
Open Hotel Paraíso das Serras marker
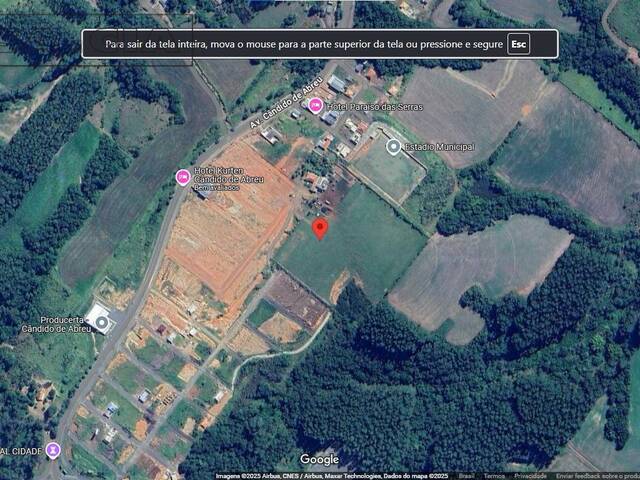point(316,105)
